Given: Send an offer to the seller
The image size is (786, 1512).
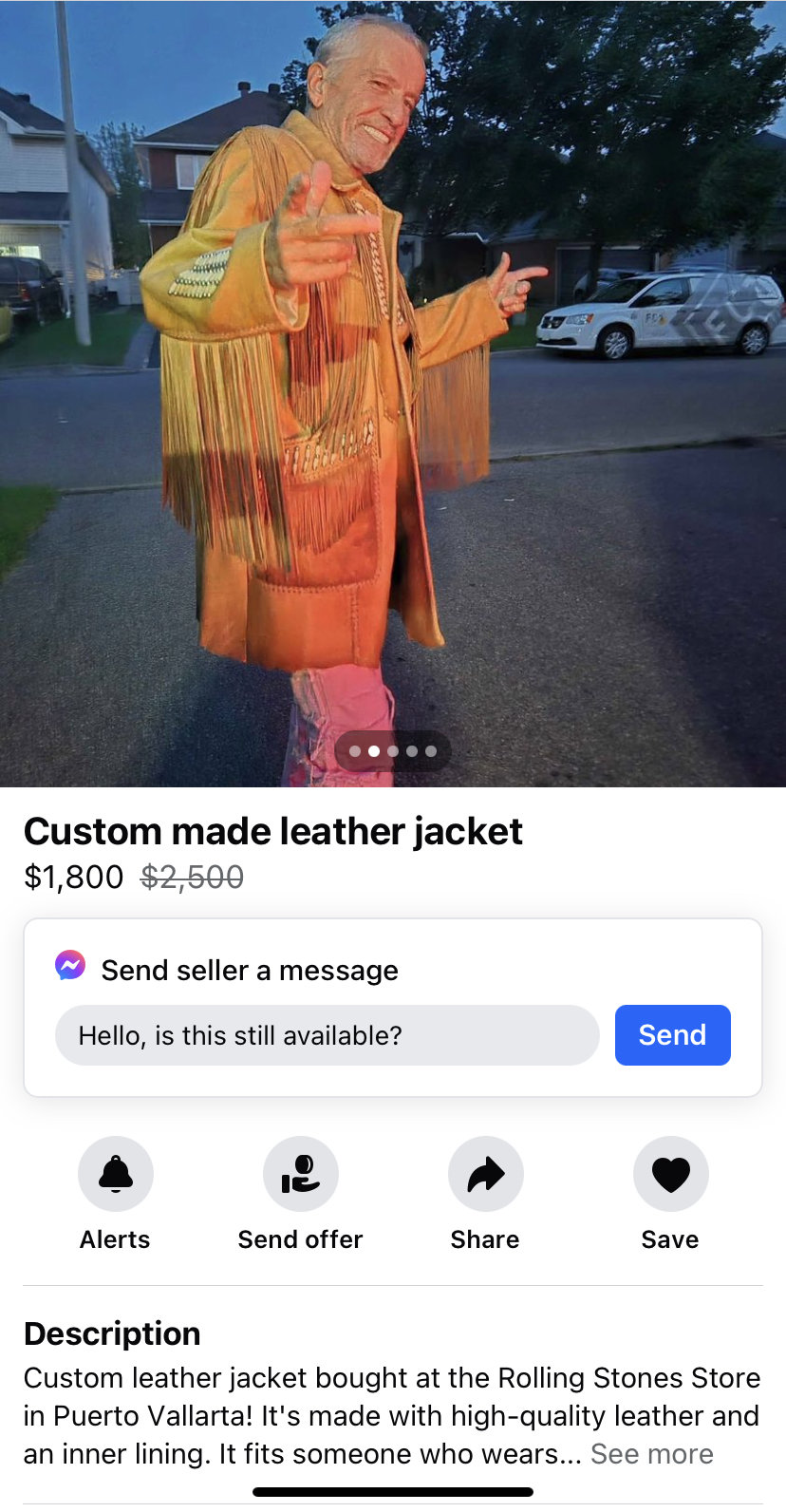Looking at the screenshot, I should point(300,1174).
